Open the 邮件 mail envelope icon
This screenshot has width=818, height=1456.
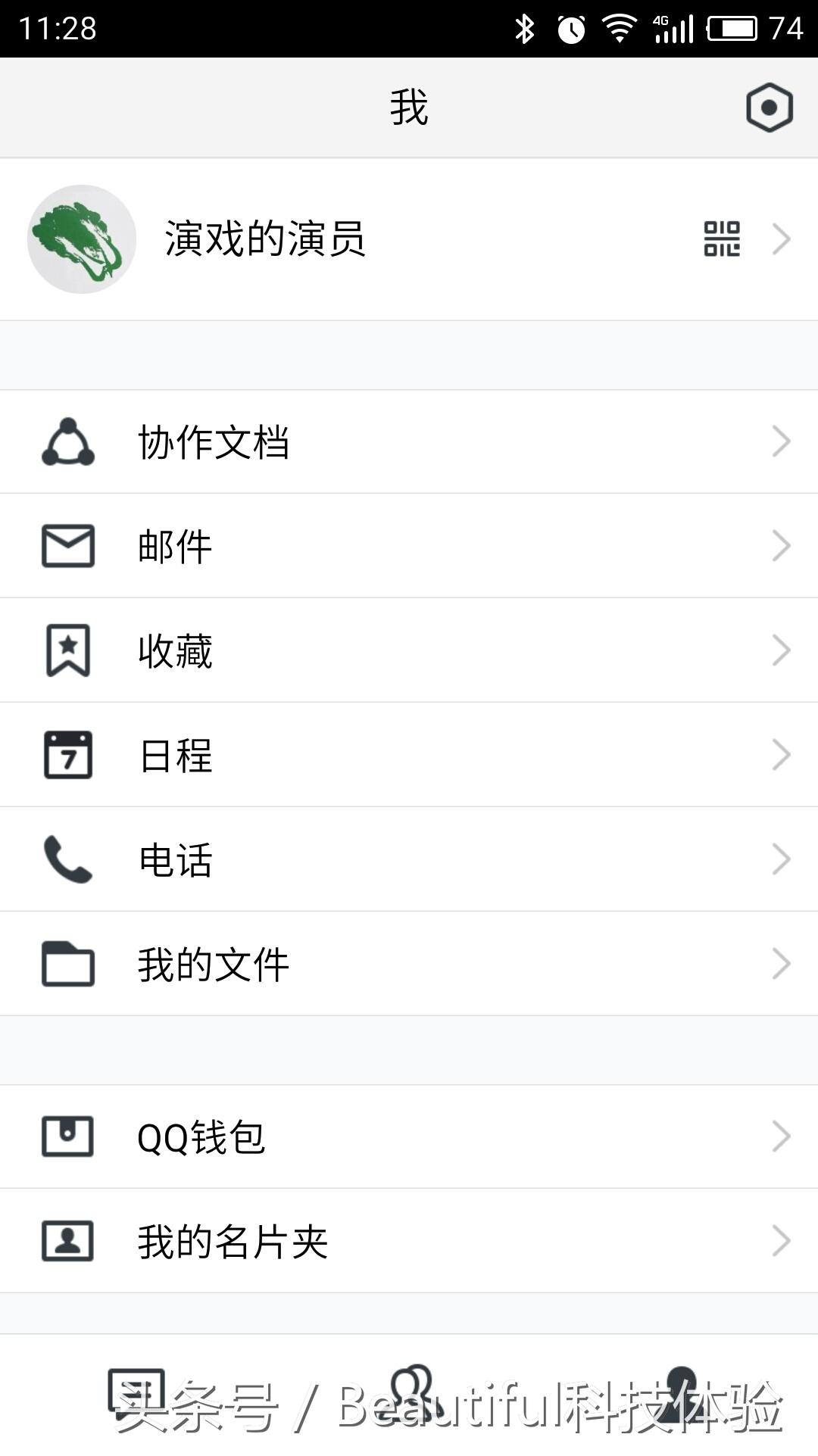coord(68,545)
